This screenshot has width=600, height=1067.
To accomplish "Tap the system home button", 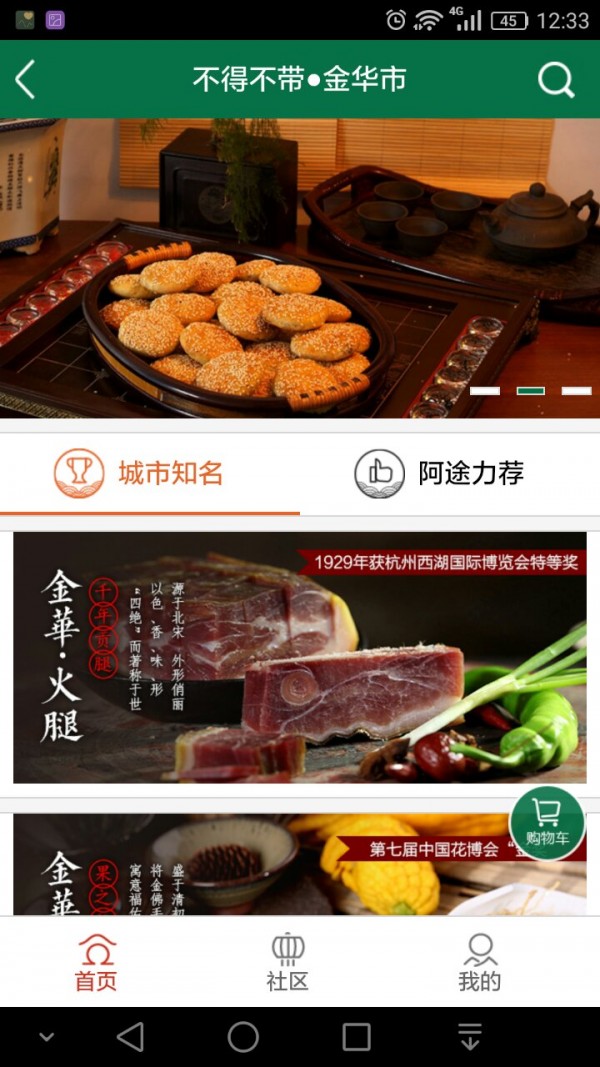I will pyautogui.click(x=243, y=1037).
